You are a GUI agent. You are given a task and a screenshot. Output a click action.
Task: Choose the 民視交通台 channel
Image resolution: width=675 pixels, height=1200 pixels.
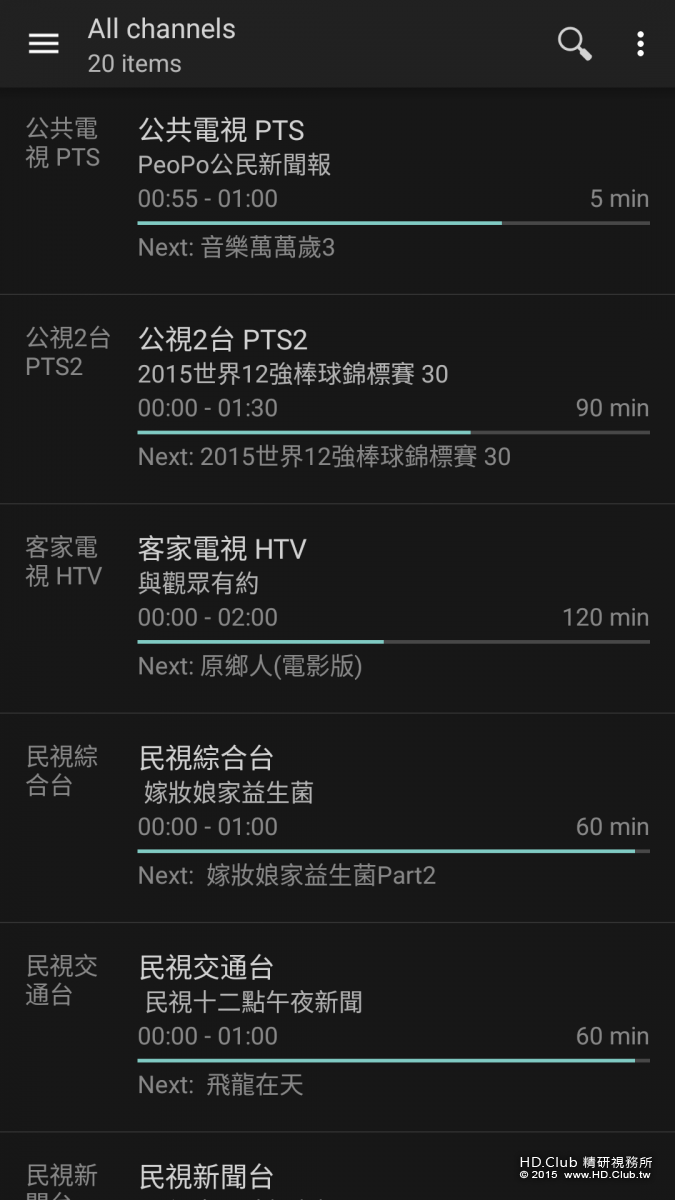pyautogui.click(x=337, y=1027)
